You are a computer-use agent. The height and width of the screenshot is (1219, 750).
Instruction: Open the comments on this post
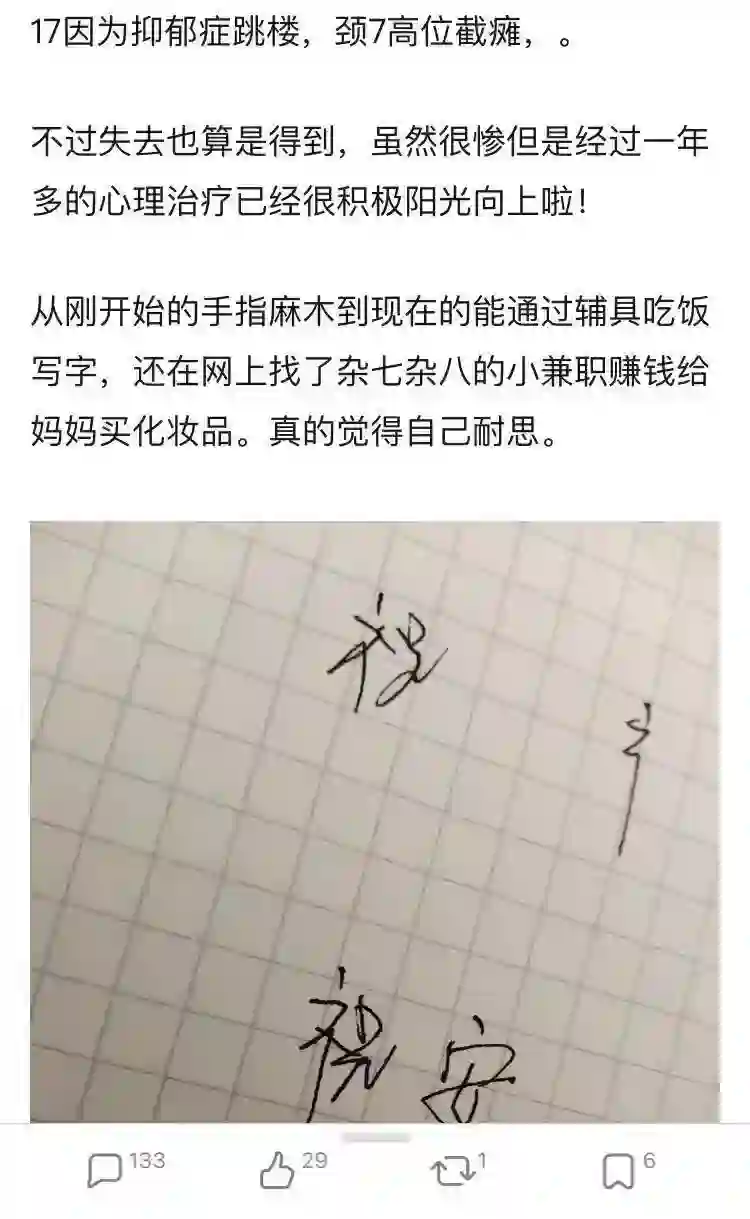click(x=106, y=1170)
